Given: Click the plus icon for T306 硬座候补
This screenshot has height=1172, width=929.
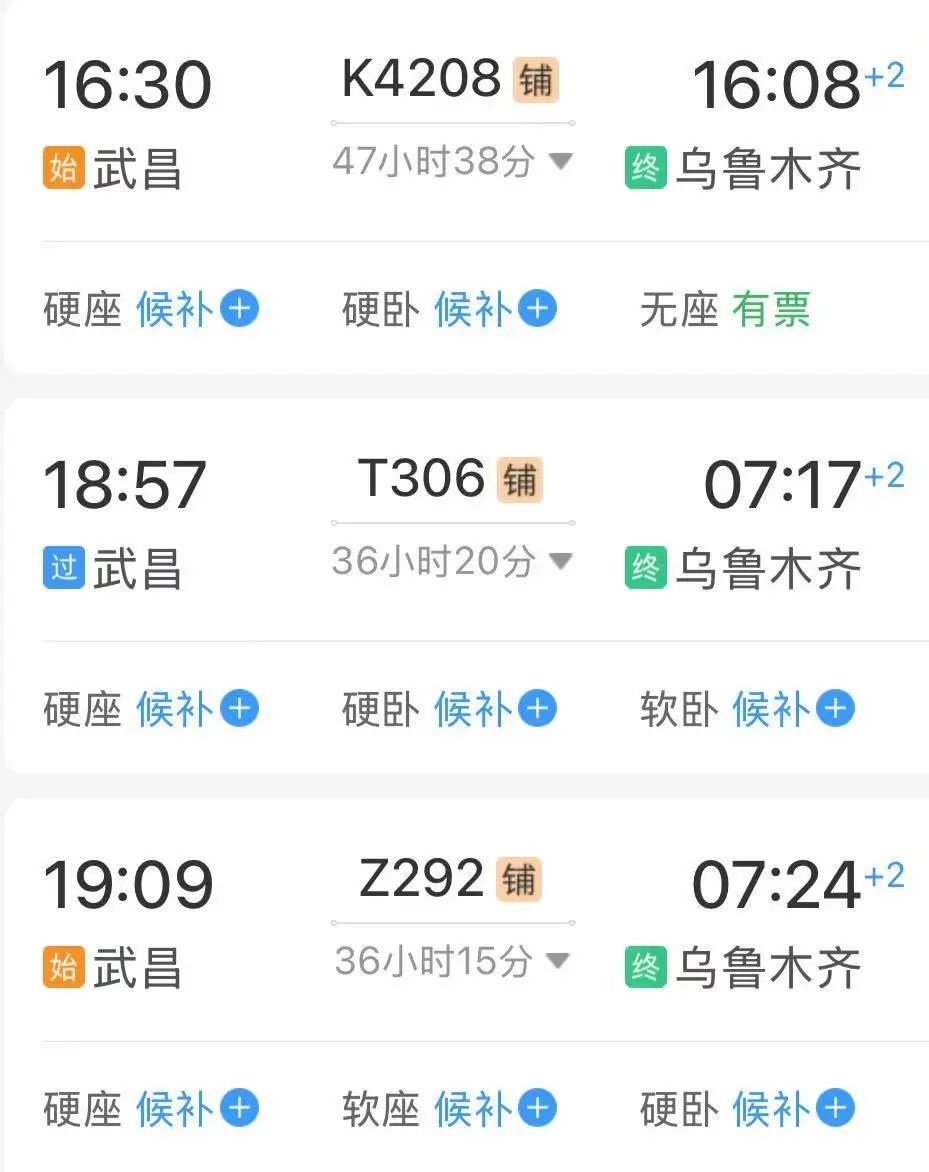Looking at the screenshot, I should pos(239,709).
